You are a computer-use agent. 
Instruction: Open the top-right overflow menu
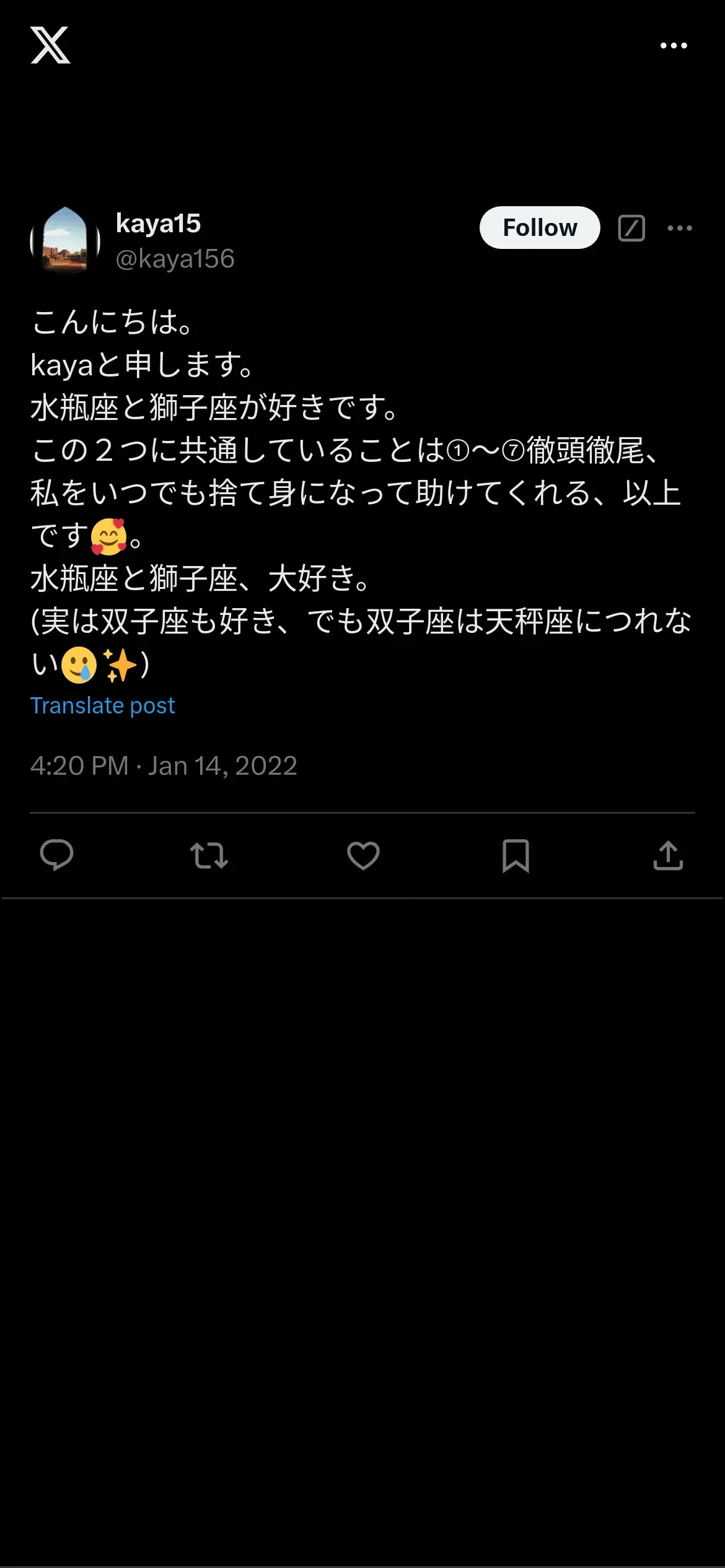[x=674, y=46]
